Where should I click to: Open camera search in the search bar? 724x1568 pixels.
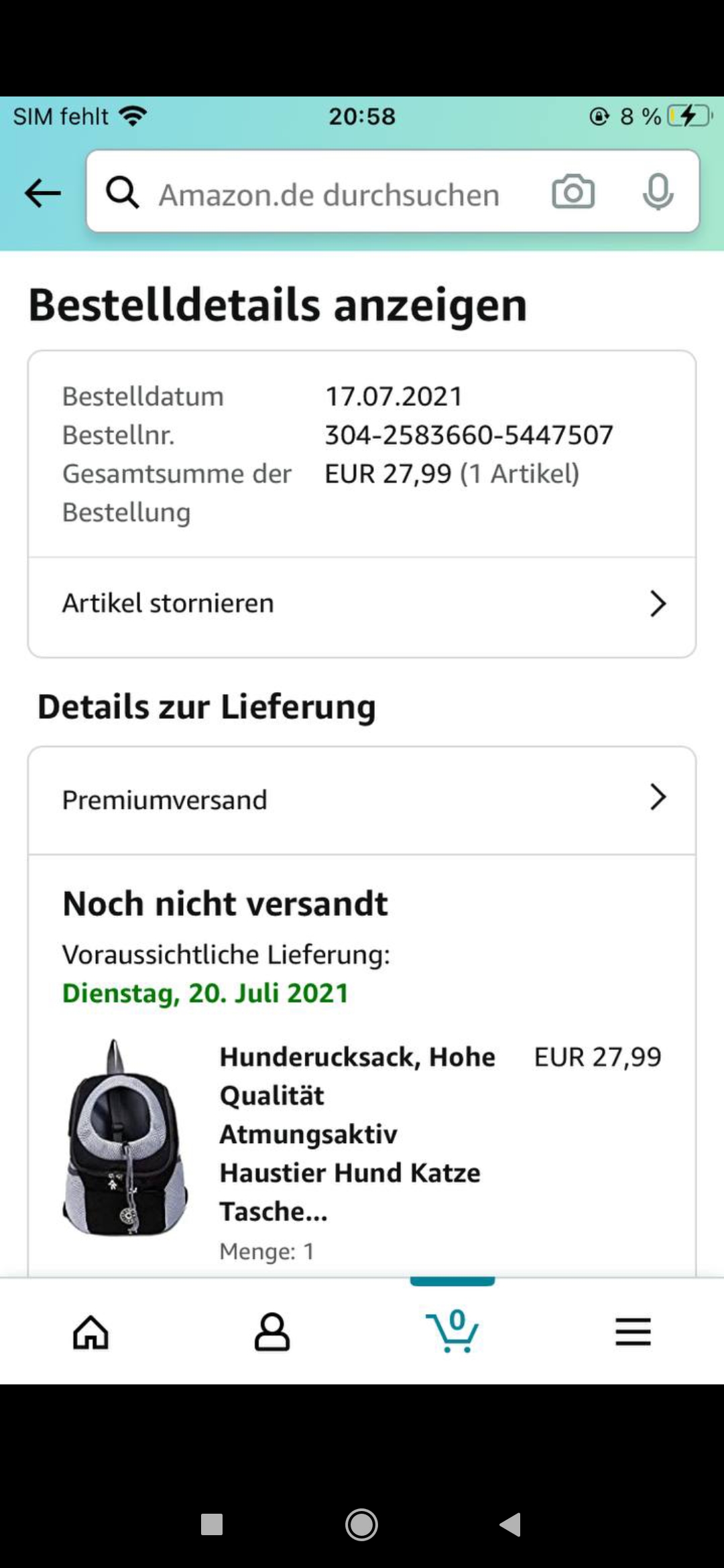[x=572, y=192]
